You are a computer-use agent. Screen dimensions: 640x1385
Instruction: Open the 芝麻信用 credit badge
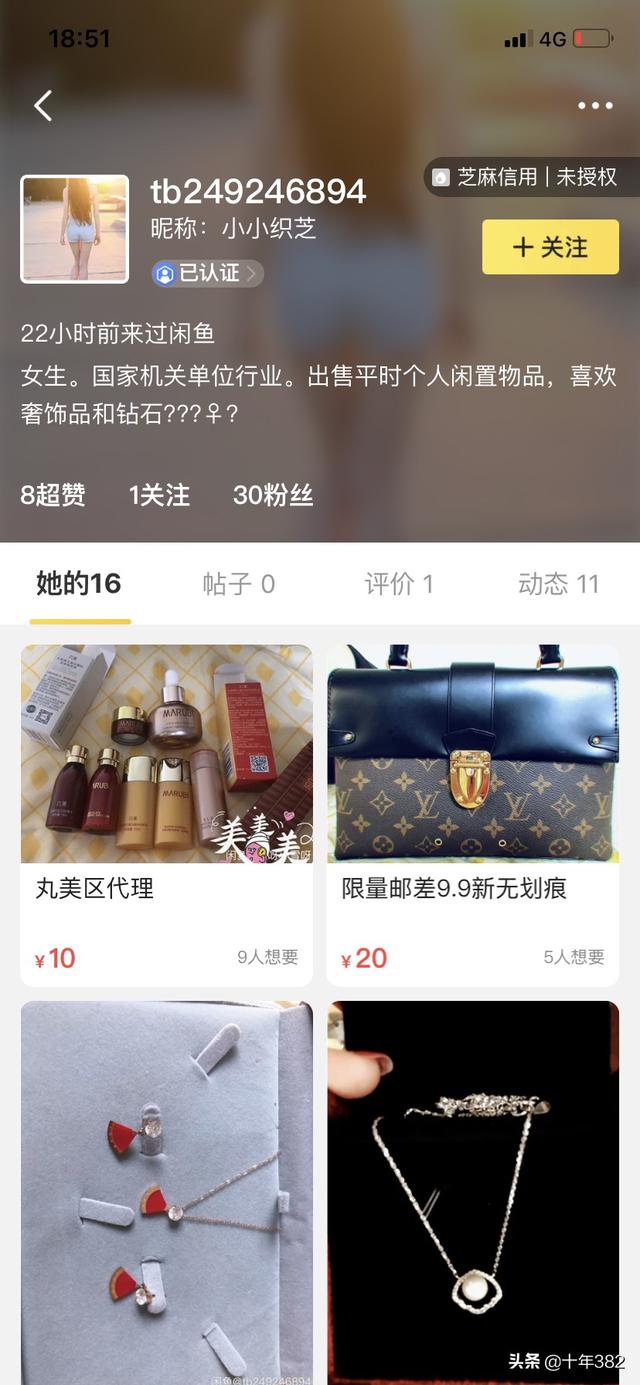[530, 177]
